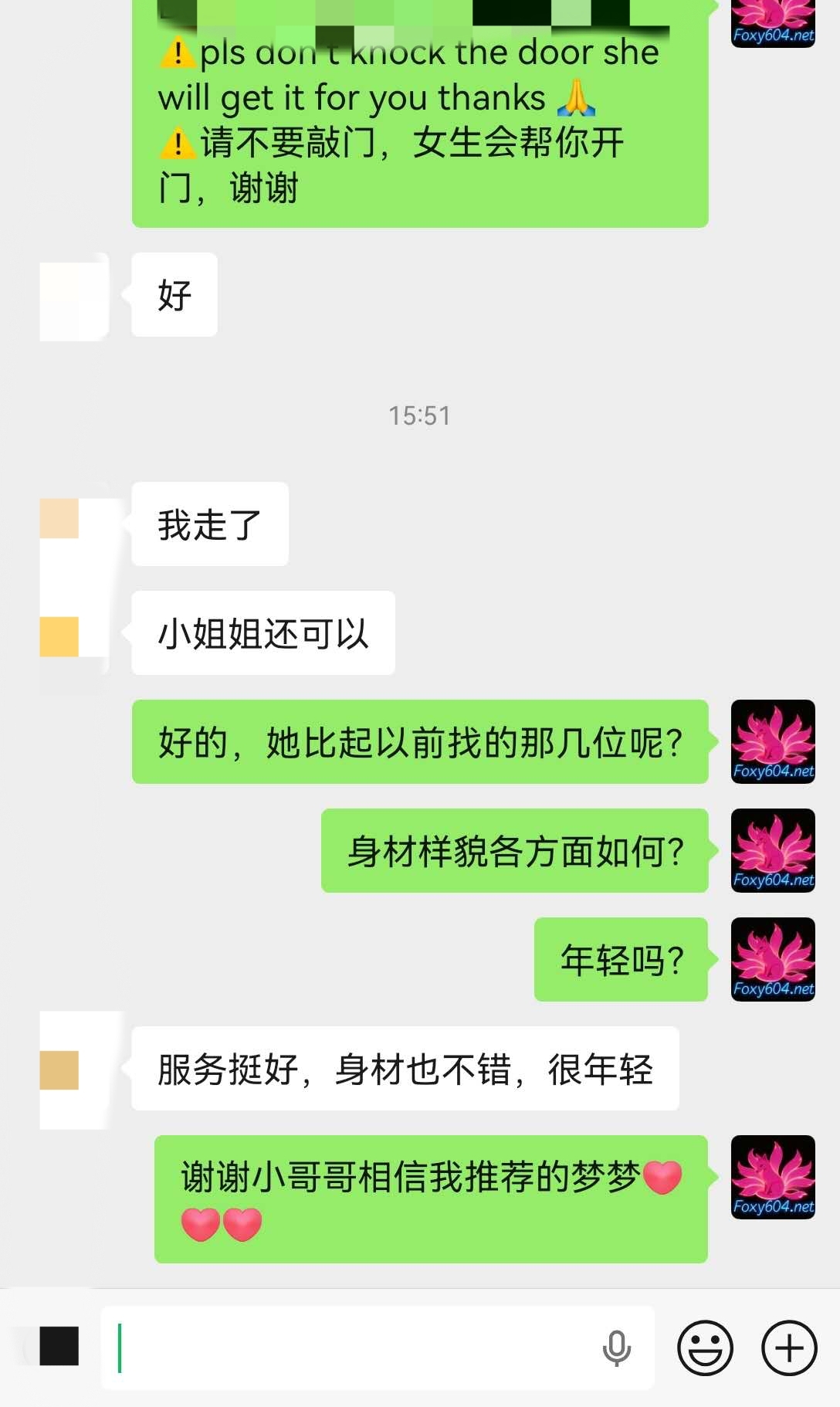
Task: Tap the microphone icon in input box
Action: coord(616,1348)
